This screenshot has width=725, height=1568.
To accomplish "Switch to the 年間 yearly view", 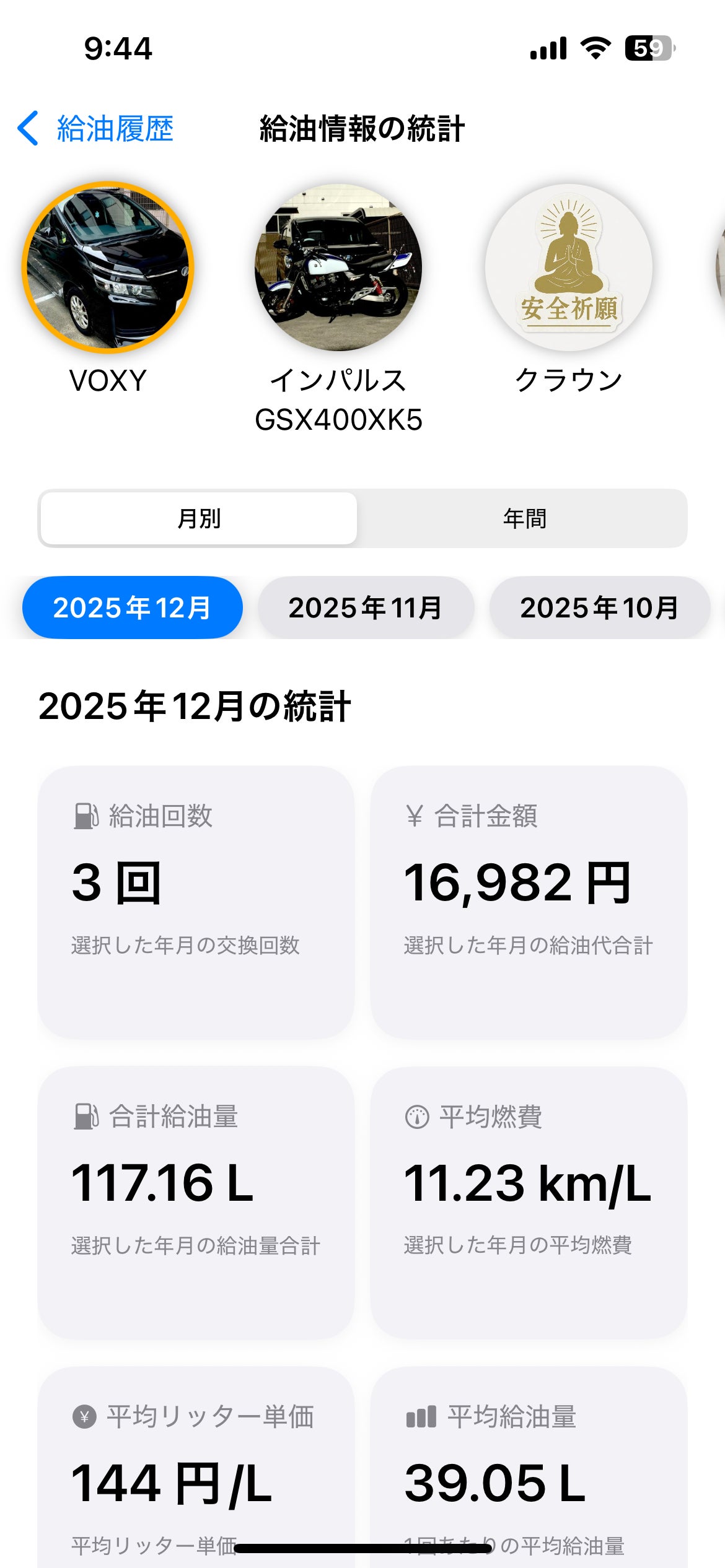I will click(x=524, y=518).
